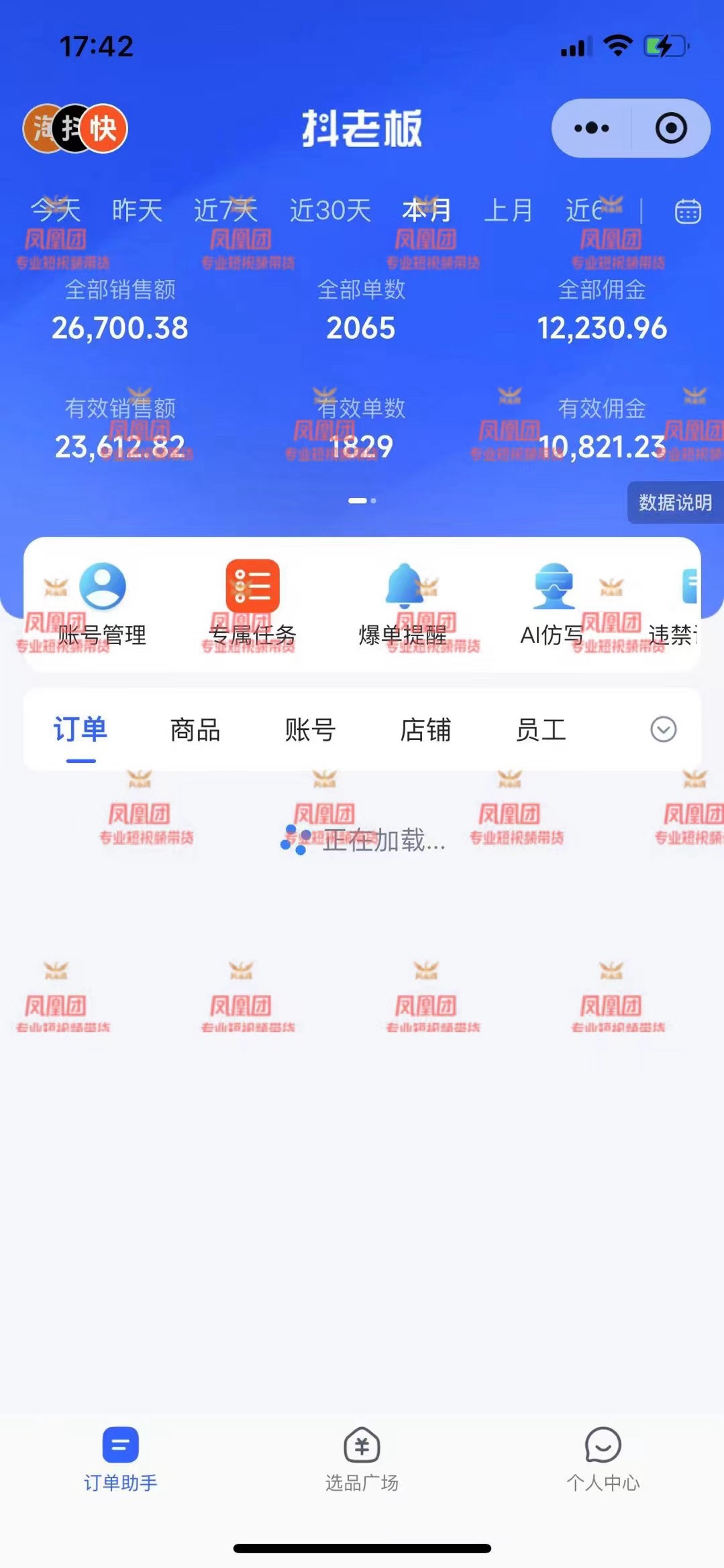Open the calendar date picker
This screenshot has width=724, height=1568.
pos(688,211)
